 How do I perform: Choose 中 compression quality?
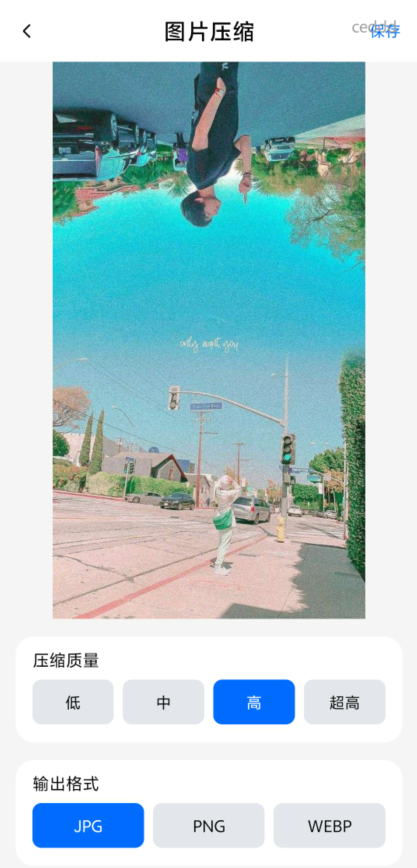[x=163, y=702]
